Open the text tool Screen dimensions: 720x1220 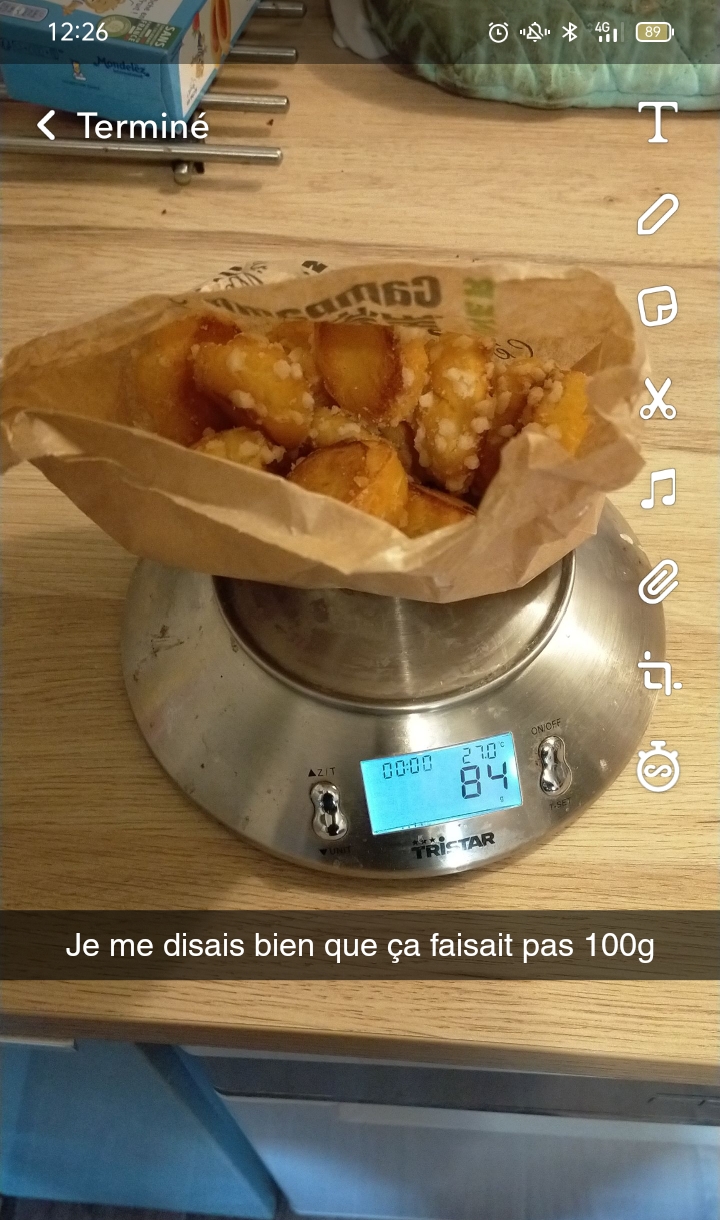(x=658, y=123)
